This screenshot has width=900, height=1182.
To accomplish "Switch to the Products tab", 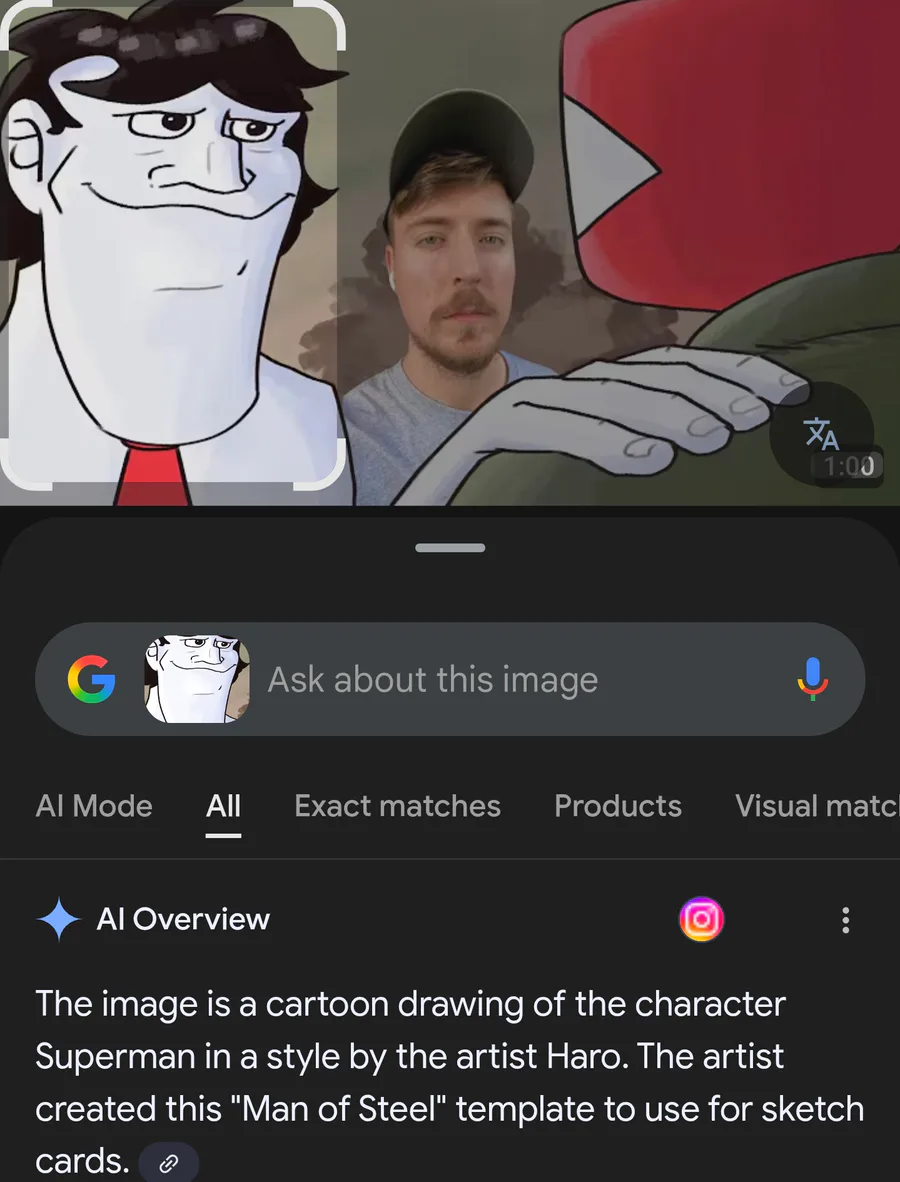I will 617,806.
